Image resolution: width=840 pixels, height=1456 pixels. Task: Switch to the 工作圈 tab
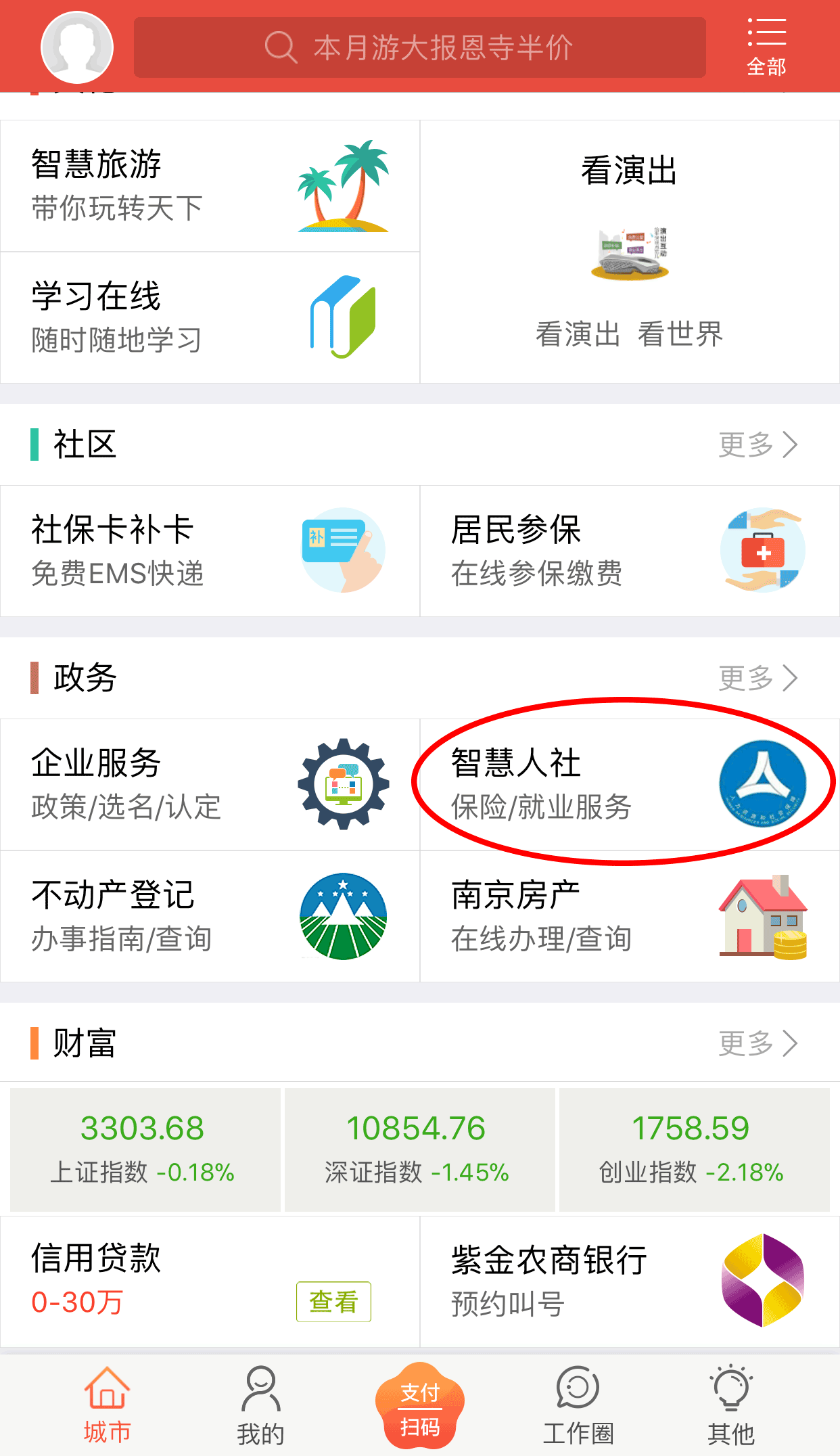[578, 1406]
